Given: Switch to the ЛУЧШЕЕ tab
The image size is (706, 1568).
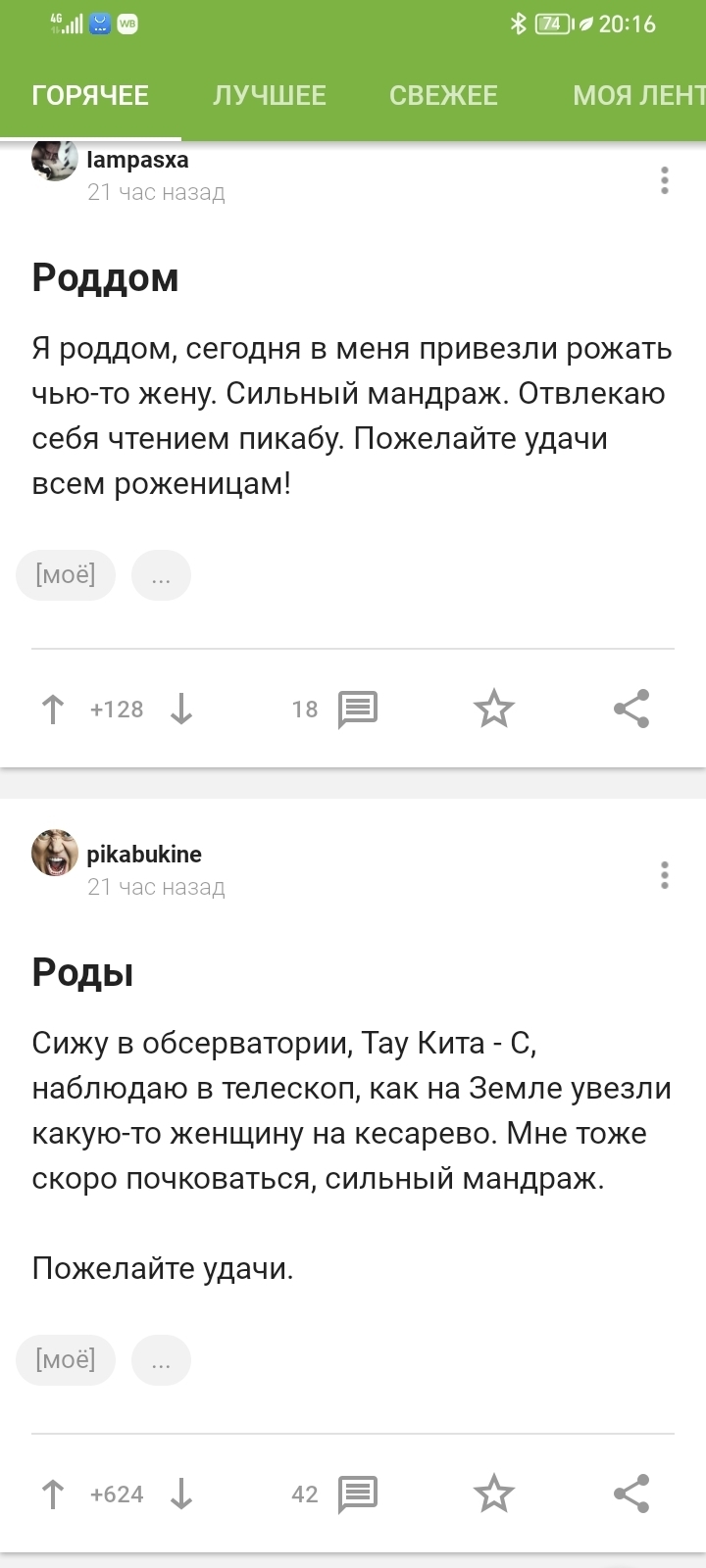Looking at the screenshot, I should [x=270, y=95].
